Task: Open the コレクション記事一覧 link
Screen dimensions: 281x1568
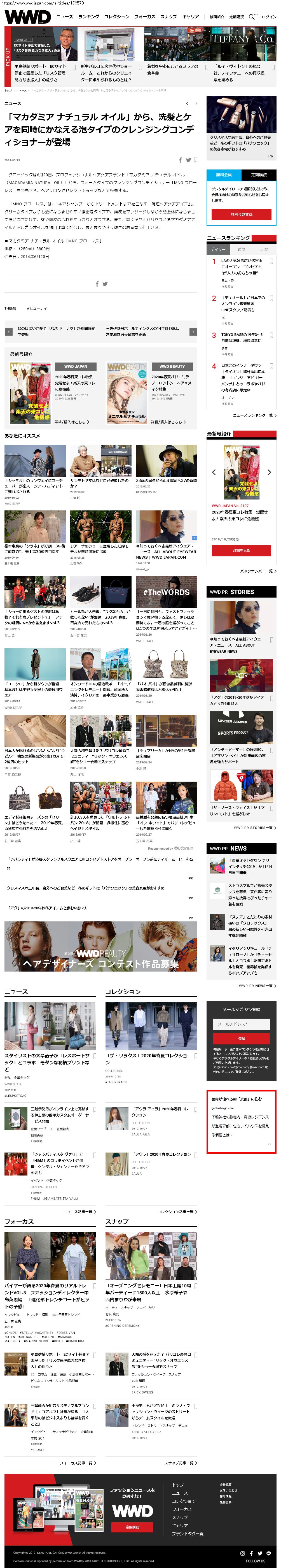Action: 177,1211
